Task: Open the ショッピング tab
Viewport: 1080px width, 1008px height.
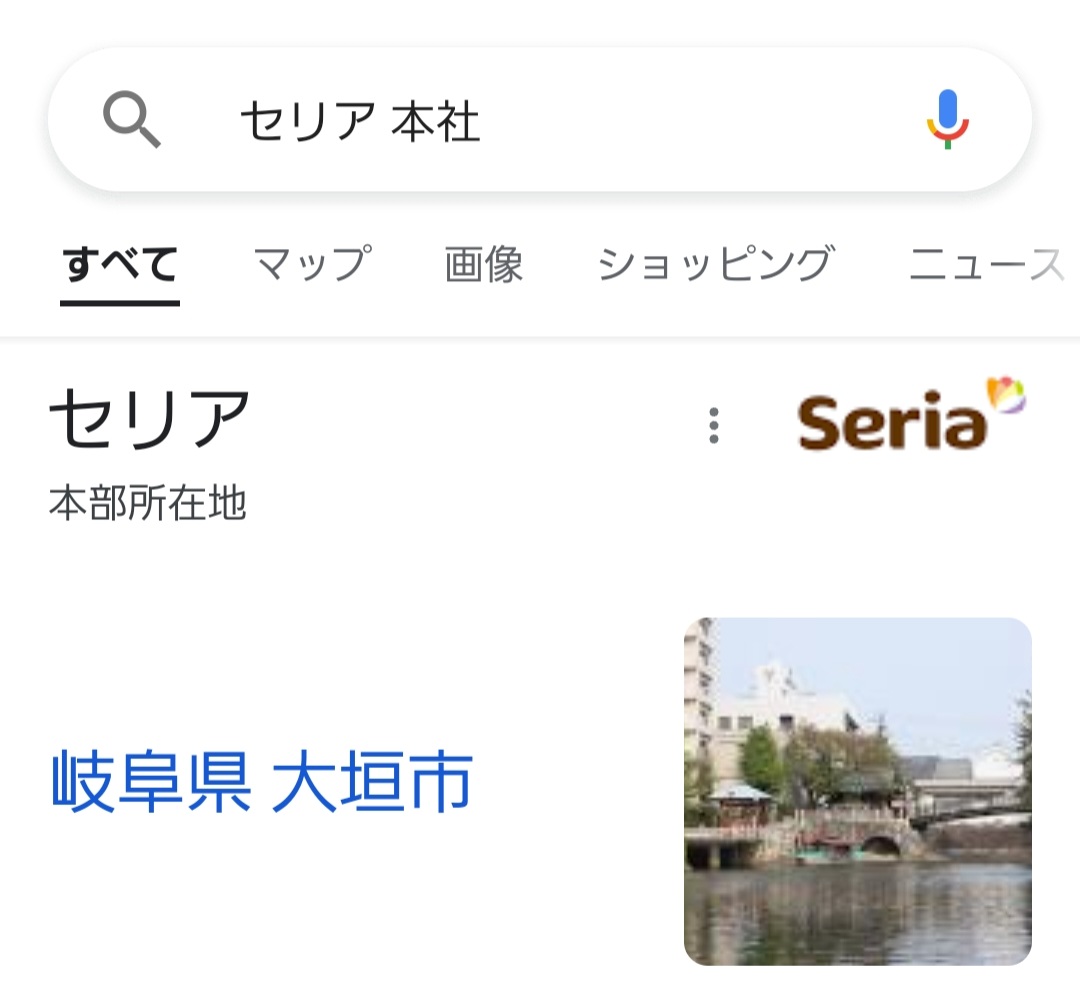Action: click(x=715, y=265)
